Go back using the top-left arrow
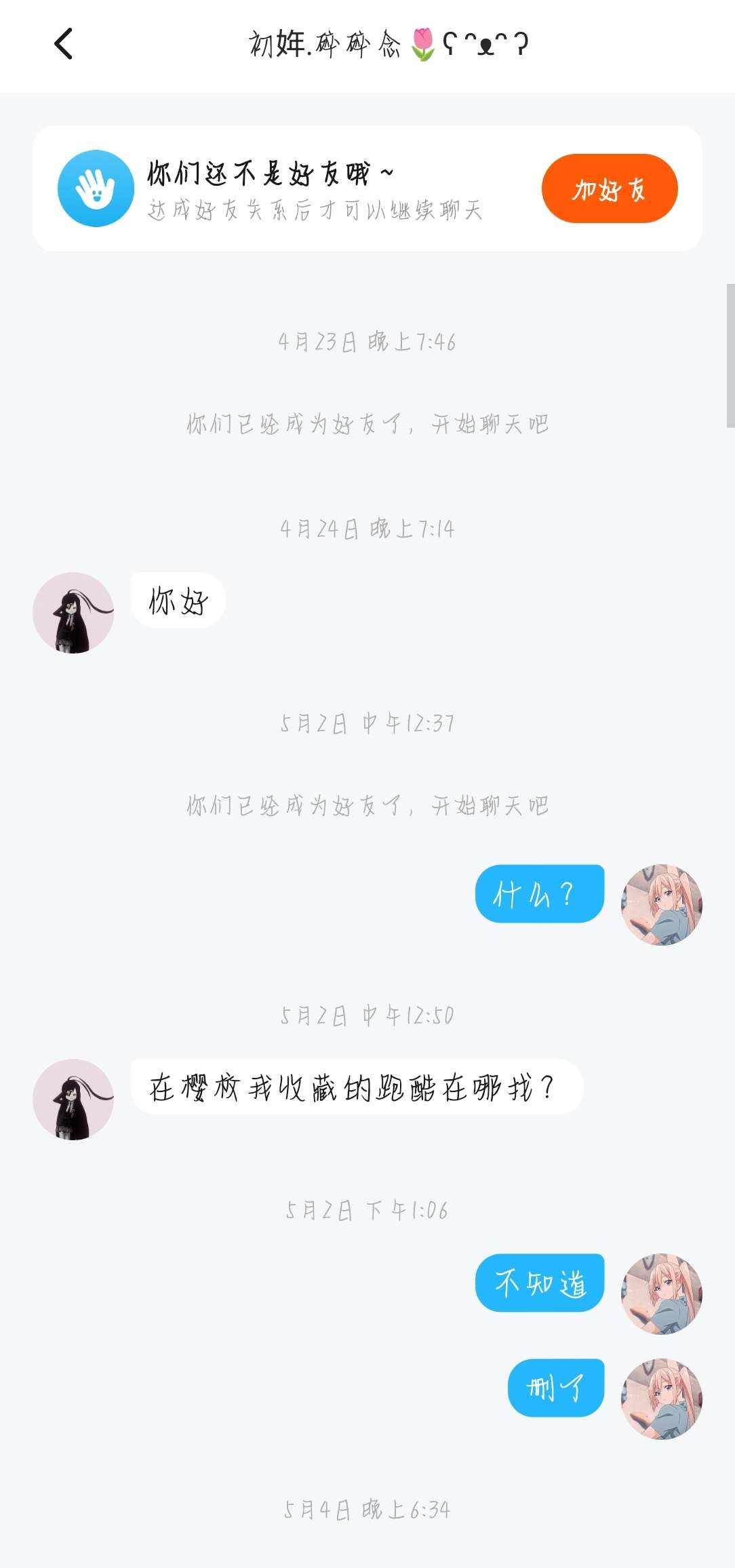The image size is (735, 1568). coord(63,44)
